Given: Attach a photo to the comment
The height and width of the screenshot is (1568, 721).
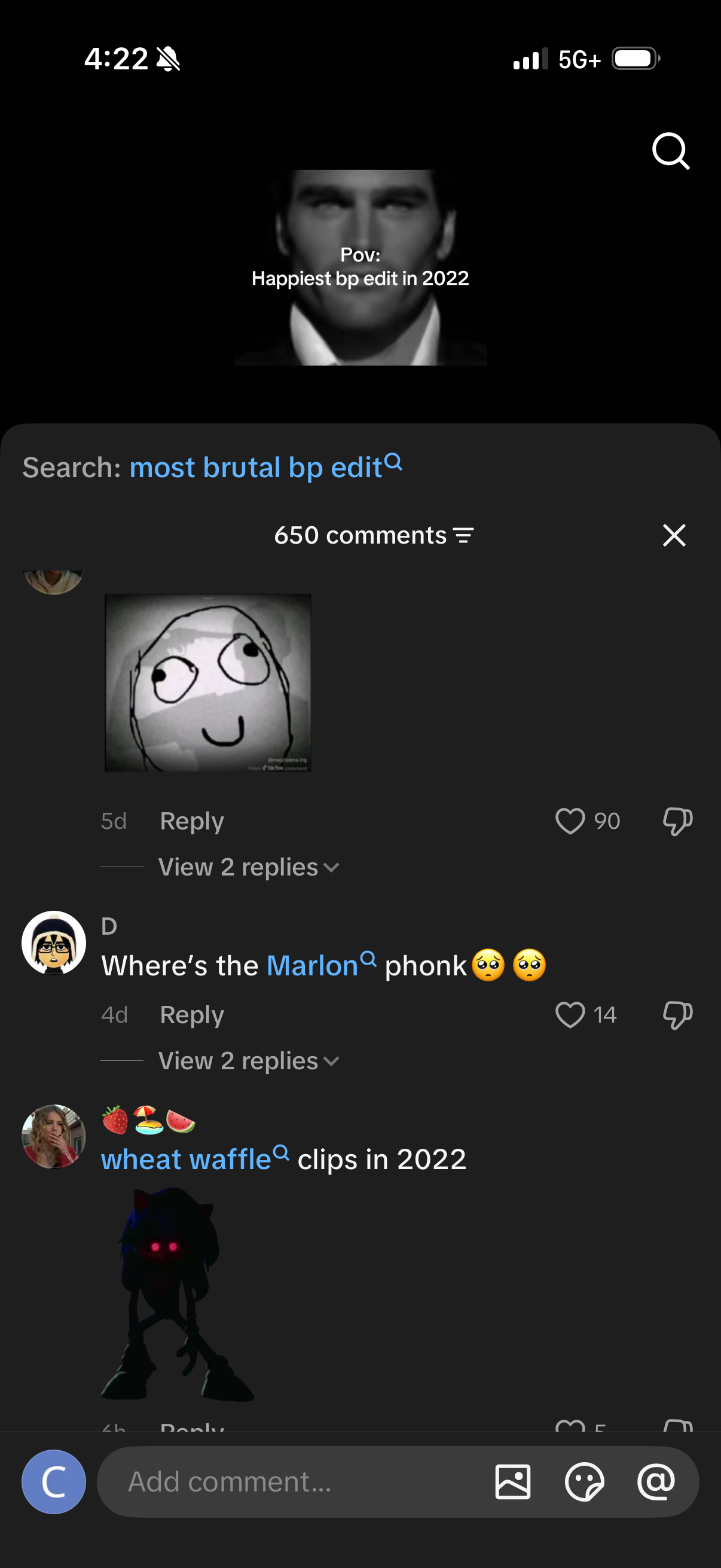Looking at the screenshot, I should pyautogui.click(x=513, y=1482).
